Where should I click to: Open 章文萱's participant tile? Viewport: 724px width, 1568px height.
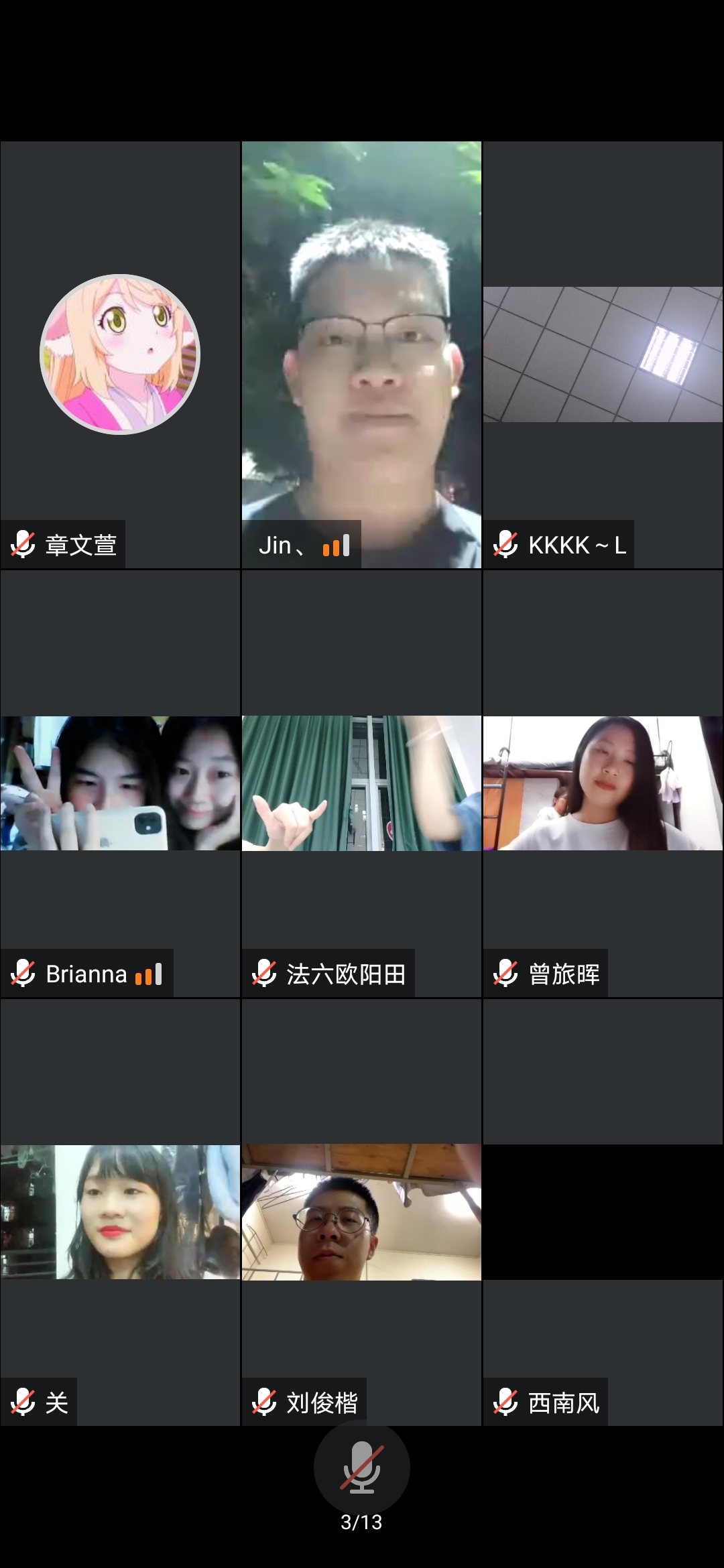pos(120,354)
